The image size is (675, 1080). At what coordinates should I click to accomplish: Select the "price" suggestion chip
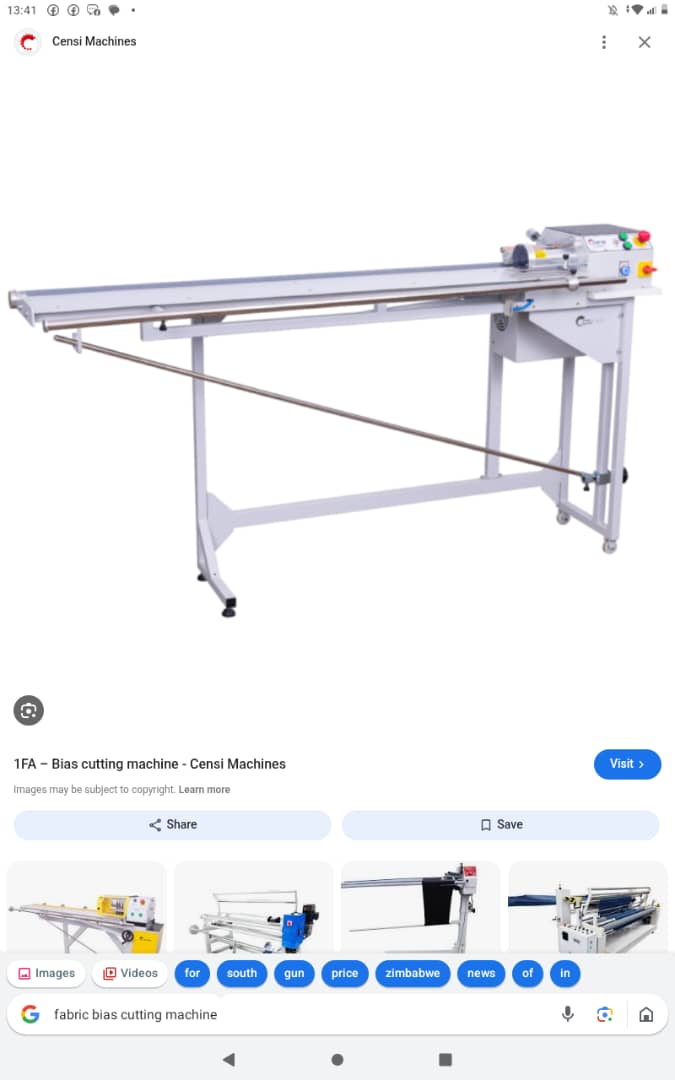pos(345,973)
